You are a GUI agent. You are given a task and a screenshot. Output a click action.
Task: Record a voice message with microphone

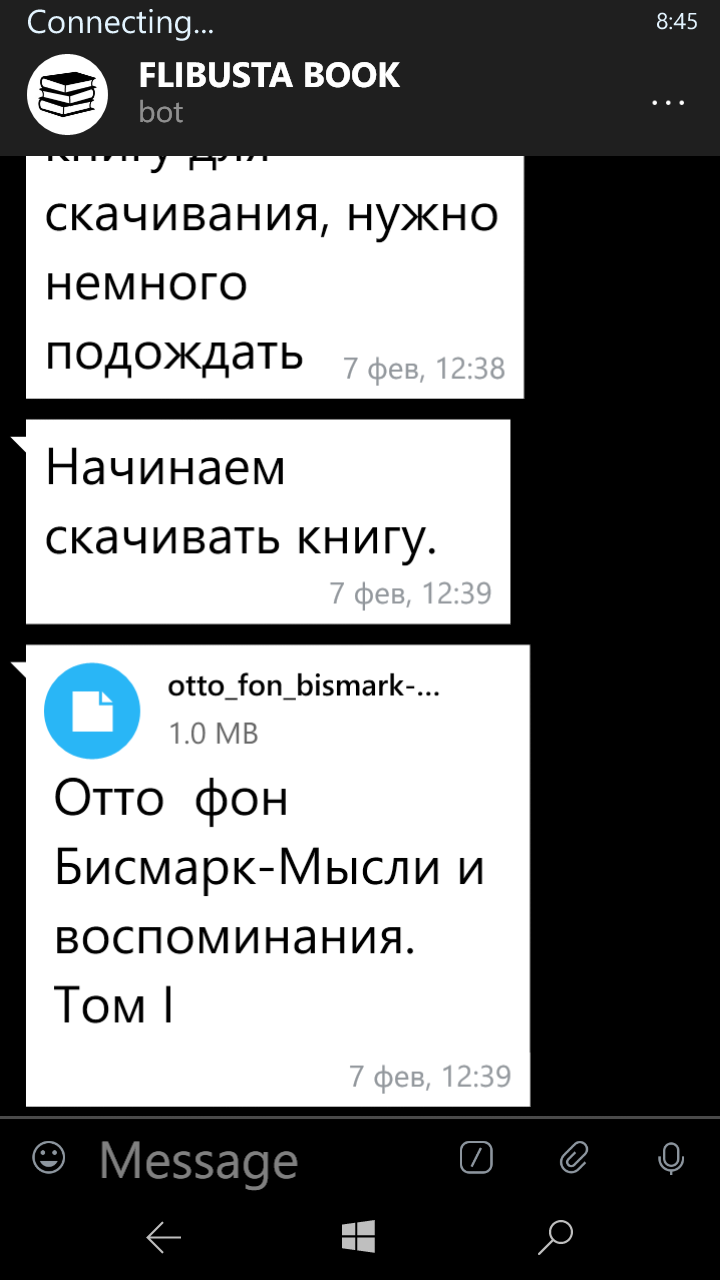click(670, 1158)
